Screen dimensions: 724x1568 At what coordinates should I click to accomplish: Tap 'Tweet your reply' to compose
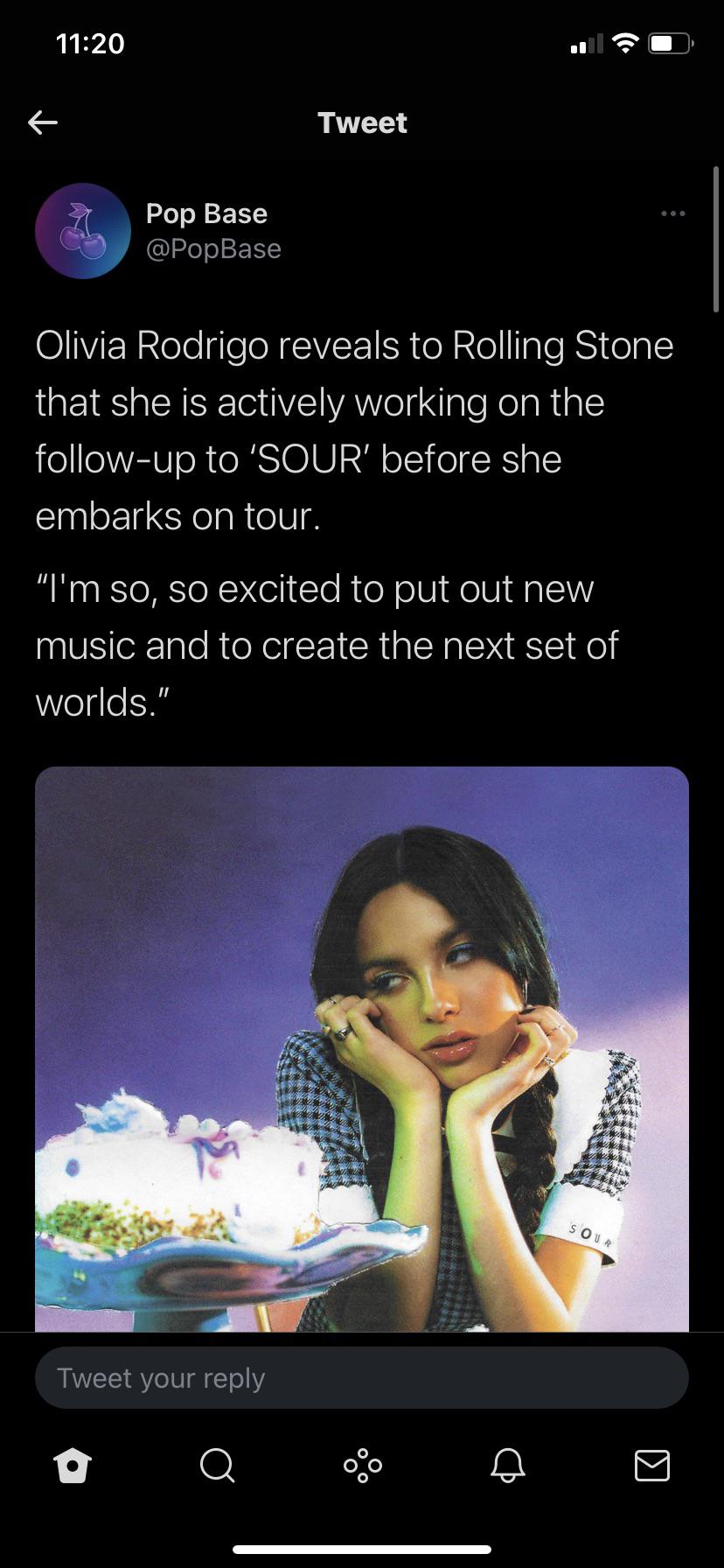[x=362, y=1376]
